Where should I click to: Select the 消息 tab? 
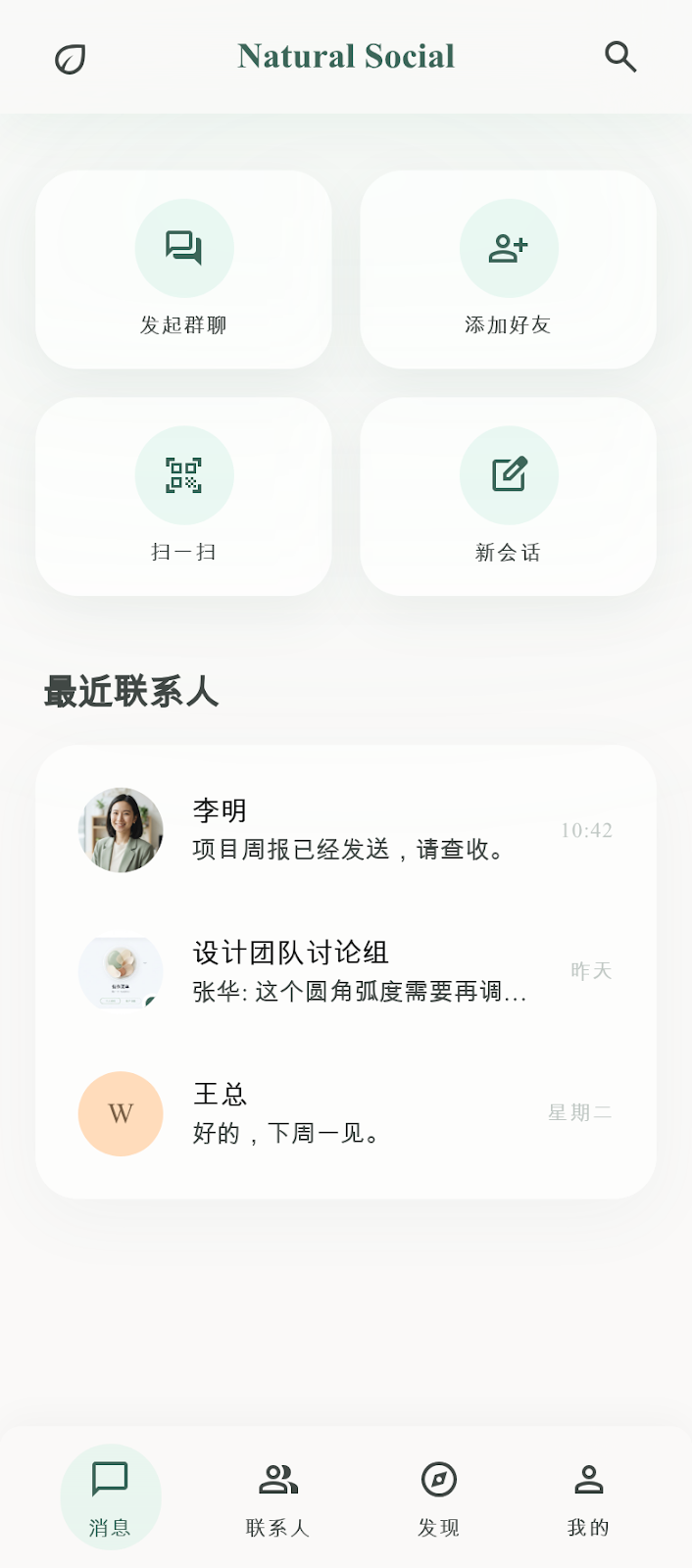pos(111,1496)
